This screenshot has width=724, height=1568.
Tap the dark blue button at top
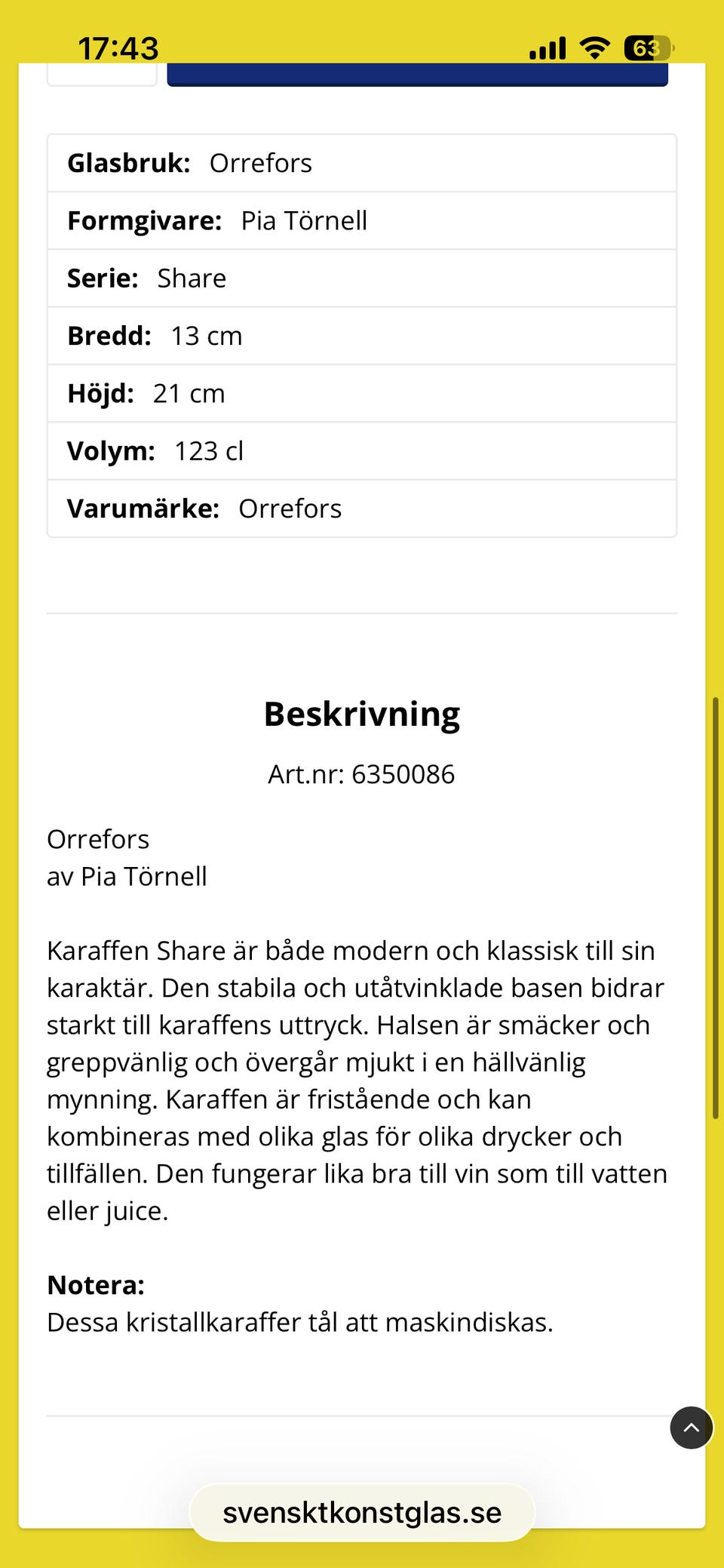[417, 75]
